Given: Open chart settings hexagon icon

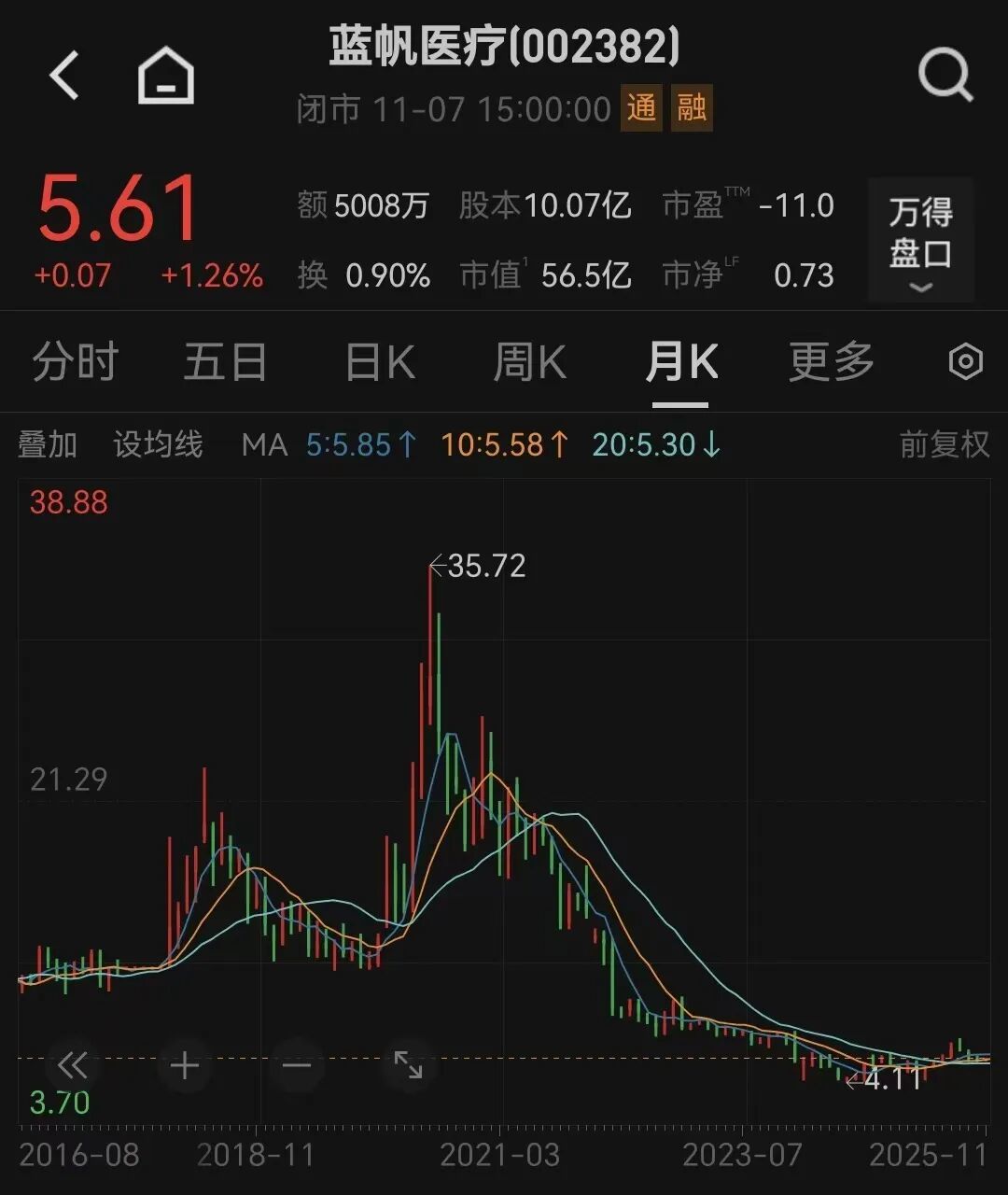Looking at the screenshot, I should (965, 362).
